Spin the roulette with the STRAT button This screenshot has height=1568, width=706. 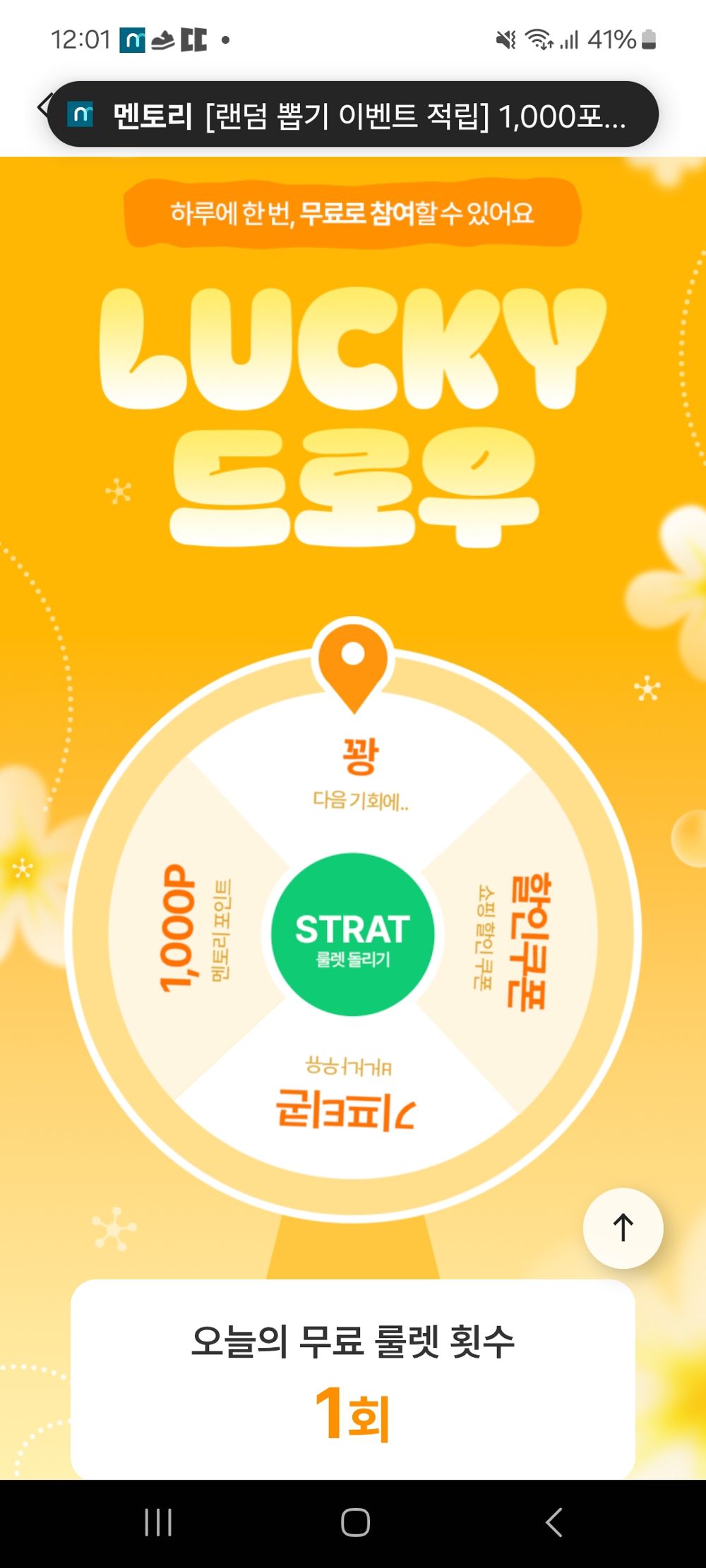352,935
